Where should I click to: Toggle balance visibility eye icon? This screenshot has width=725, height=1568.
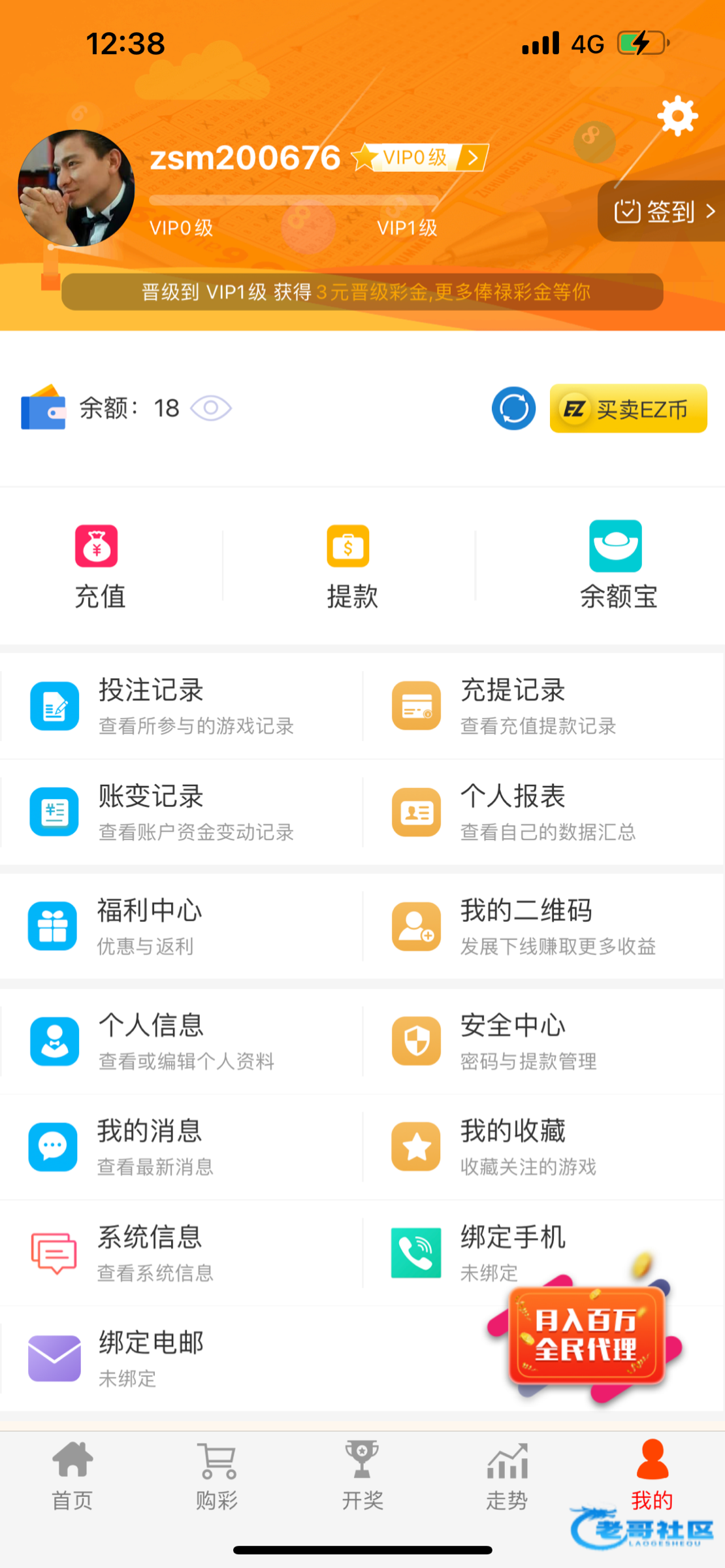coord(210,408)
